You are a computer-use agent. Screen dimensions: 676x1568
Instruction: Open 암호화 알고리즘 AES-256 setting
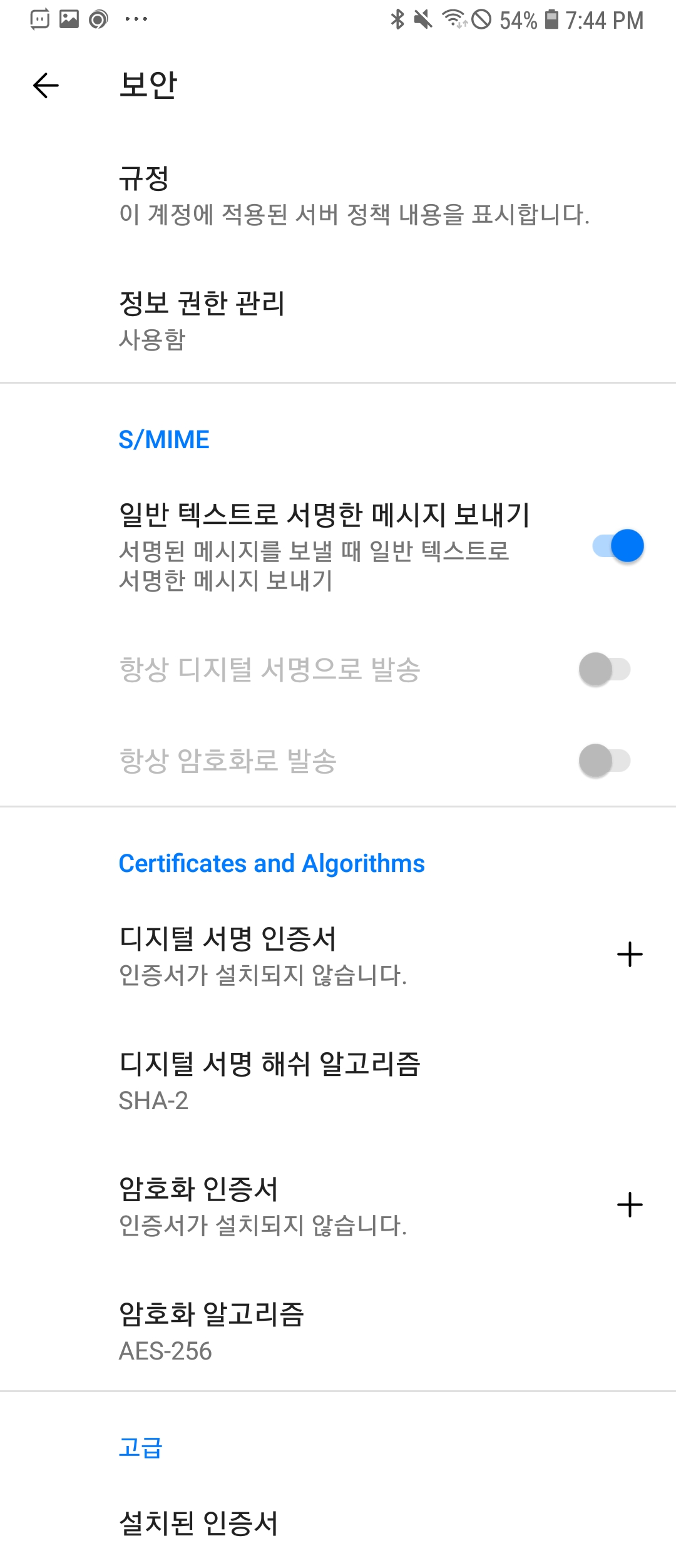click(338, 1331)
